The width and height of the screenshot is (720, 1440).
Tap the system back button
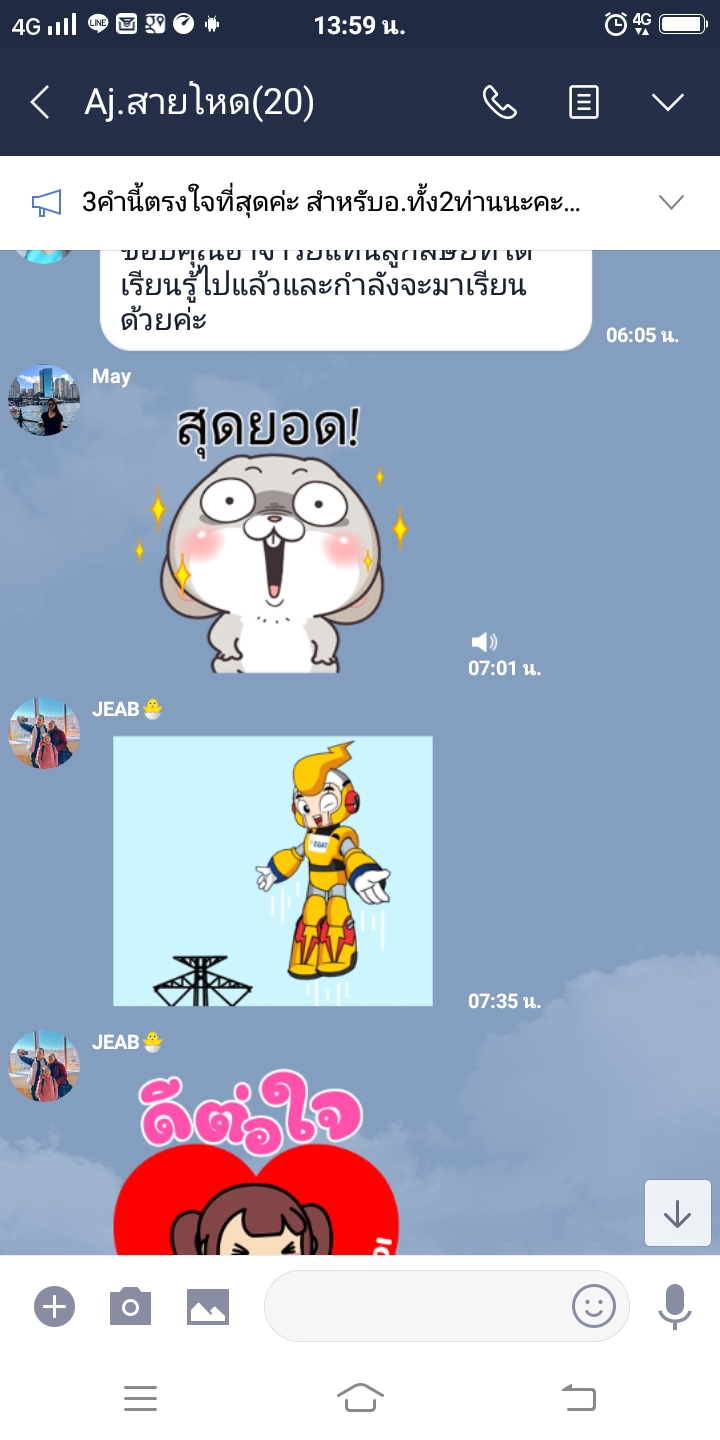578,1397
